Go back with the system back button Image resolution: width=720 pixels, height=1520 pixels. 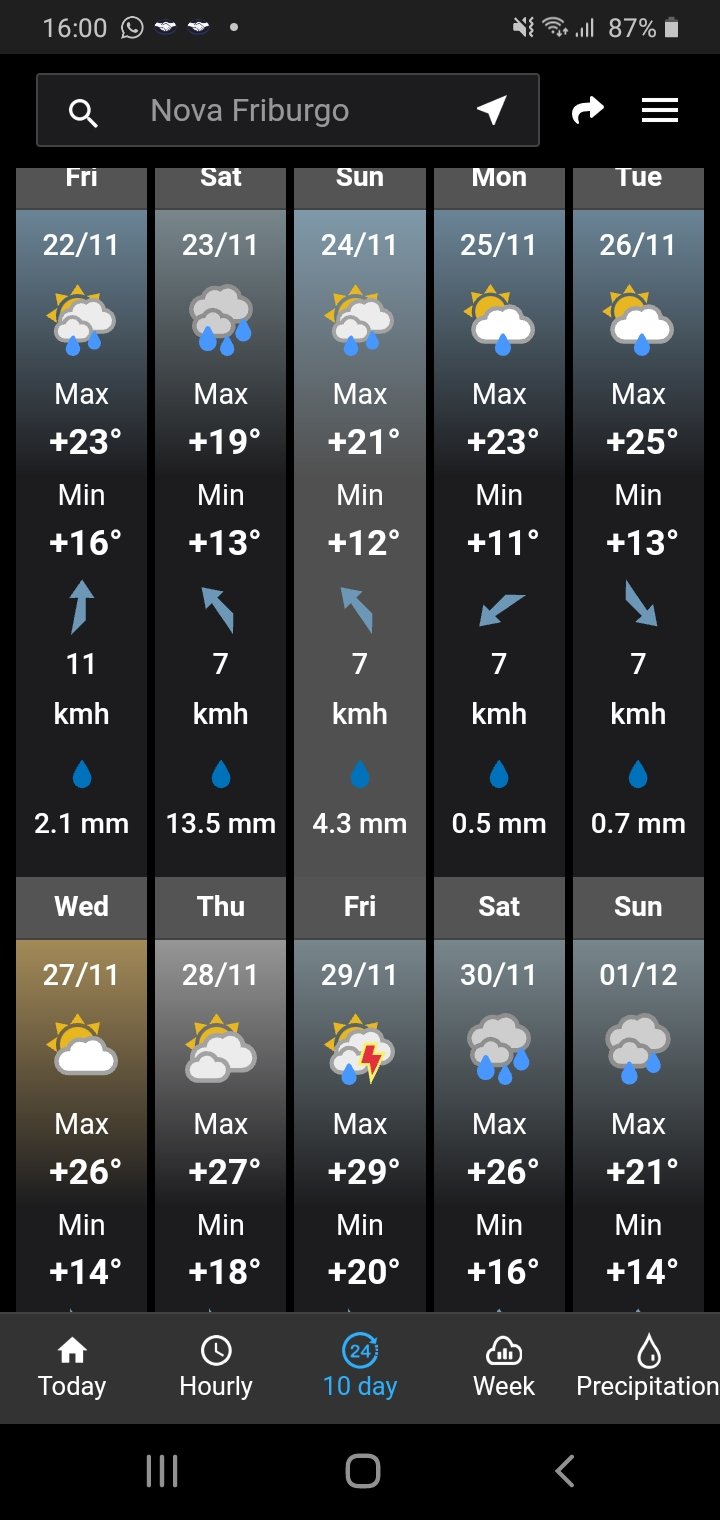pos(565,1471)
